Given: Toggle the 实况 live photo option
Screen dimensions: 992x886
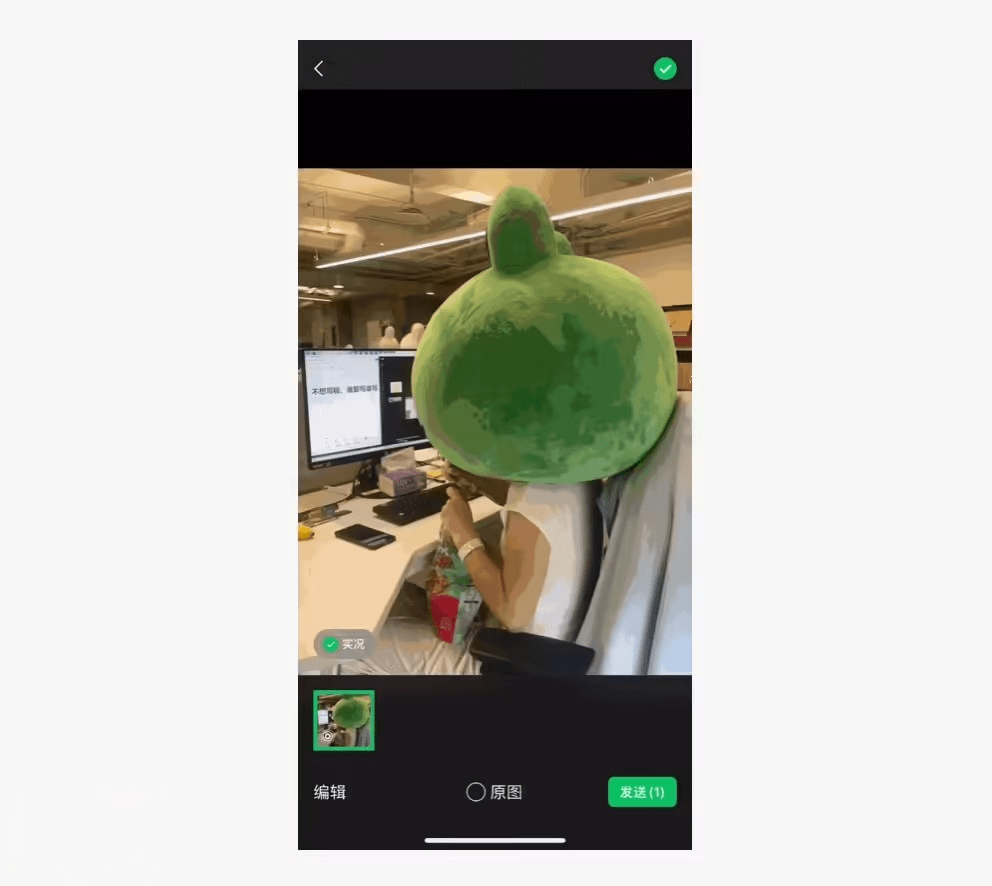Looking at the screenshot, I should 344,644.
